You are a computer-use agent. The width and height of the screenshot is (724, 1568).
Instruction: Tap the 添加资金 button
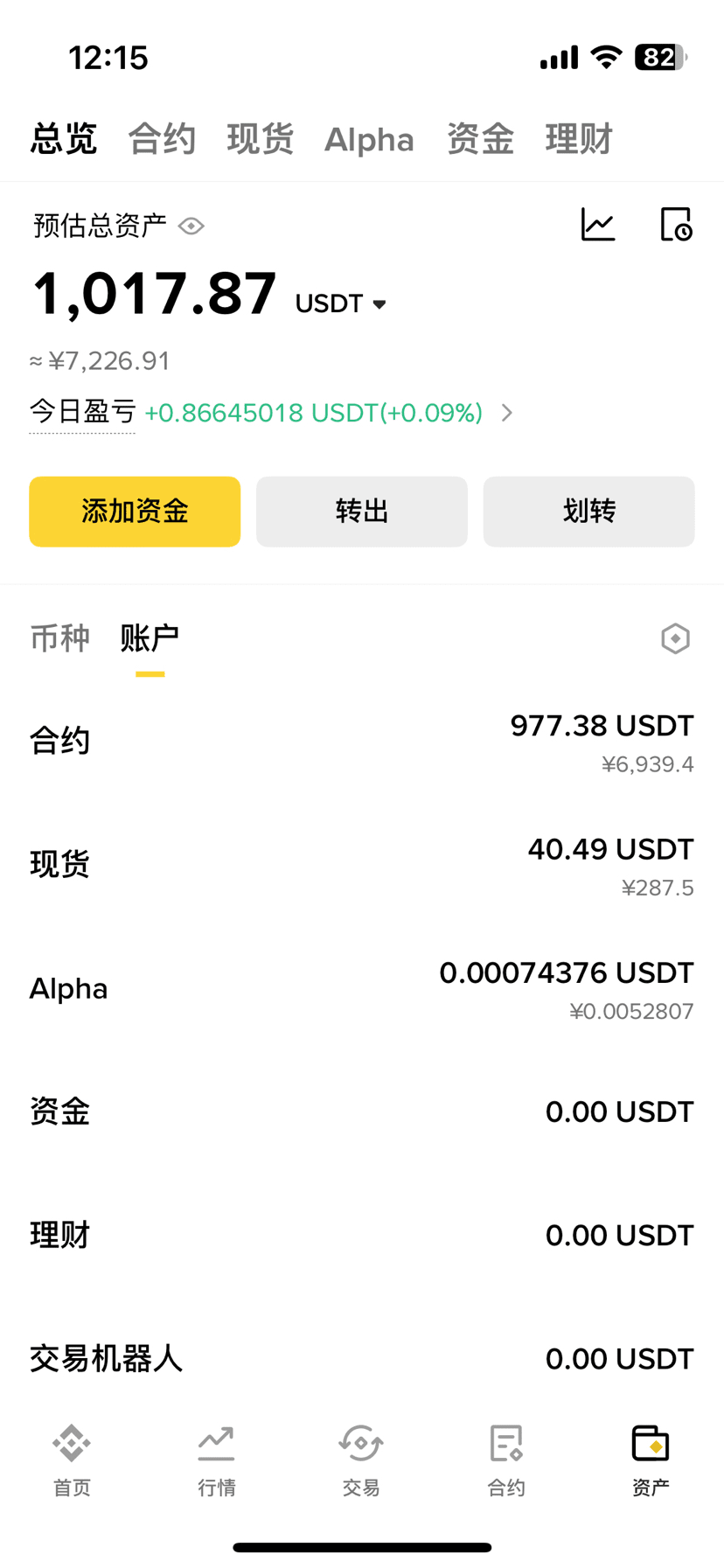(135, 512)
